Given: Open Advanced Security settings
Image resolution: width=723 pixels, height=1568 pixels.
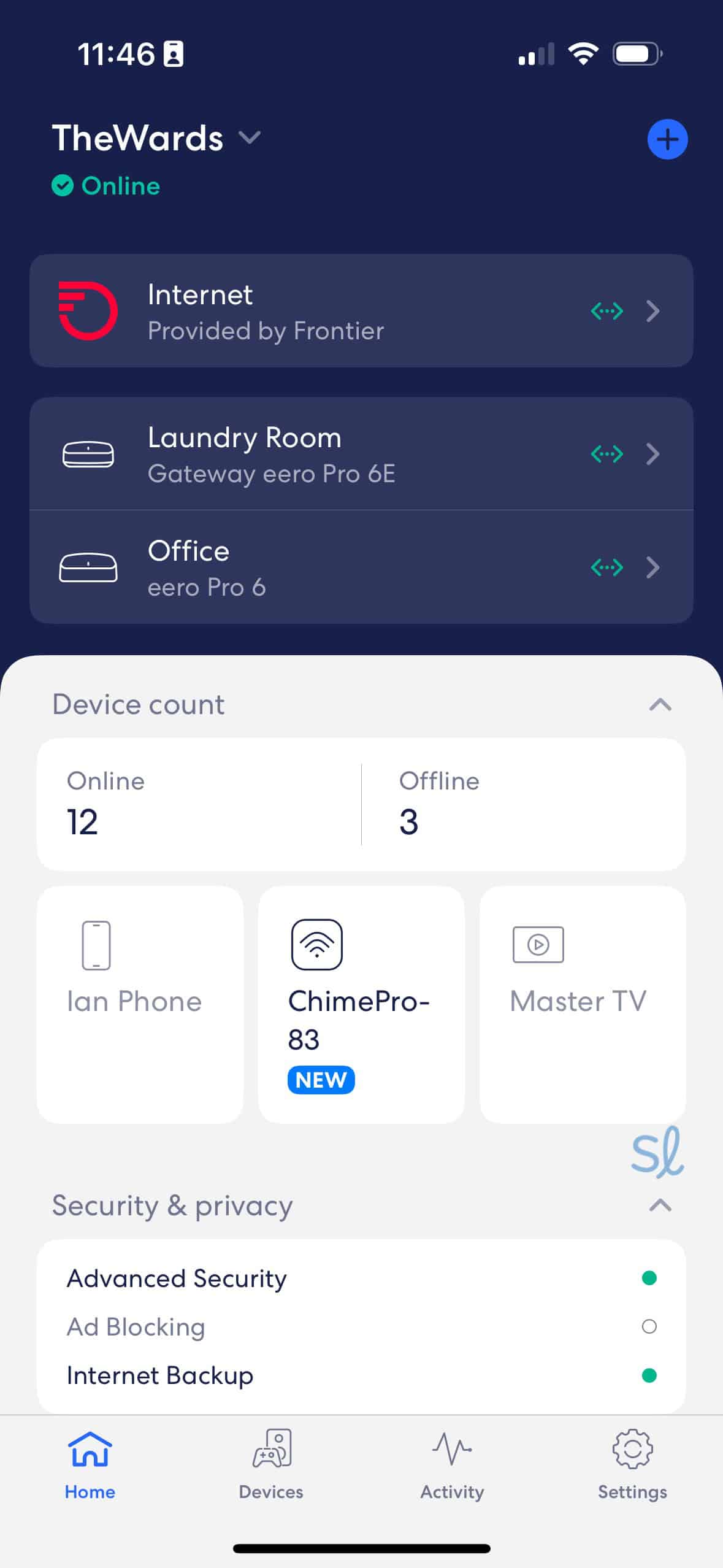Looking at the screenshot, I should [361, 1278].
